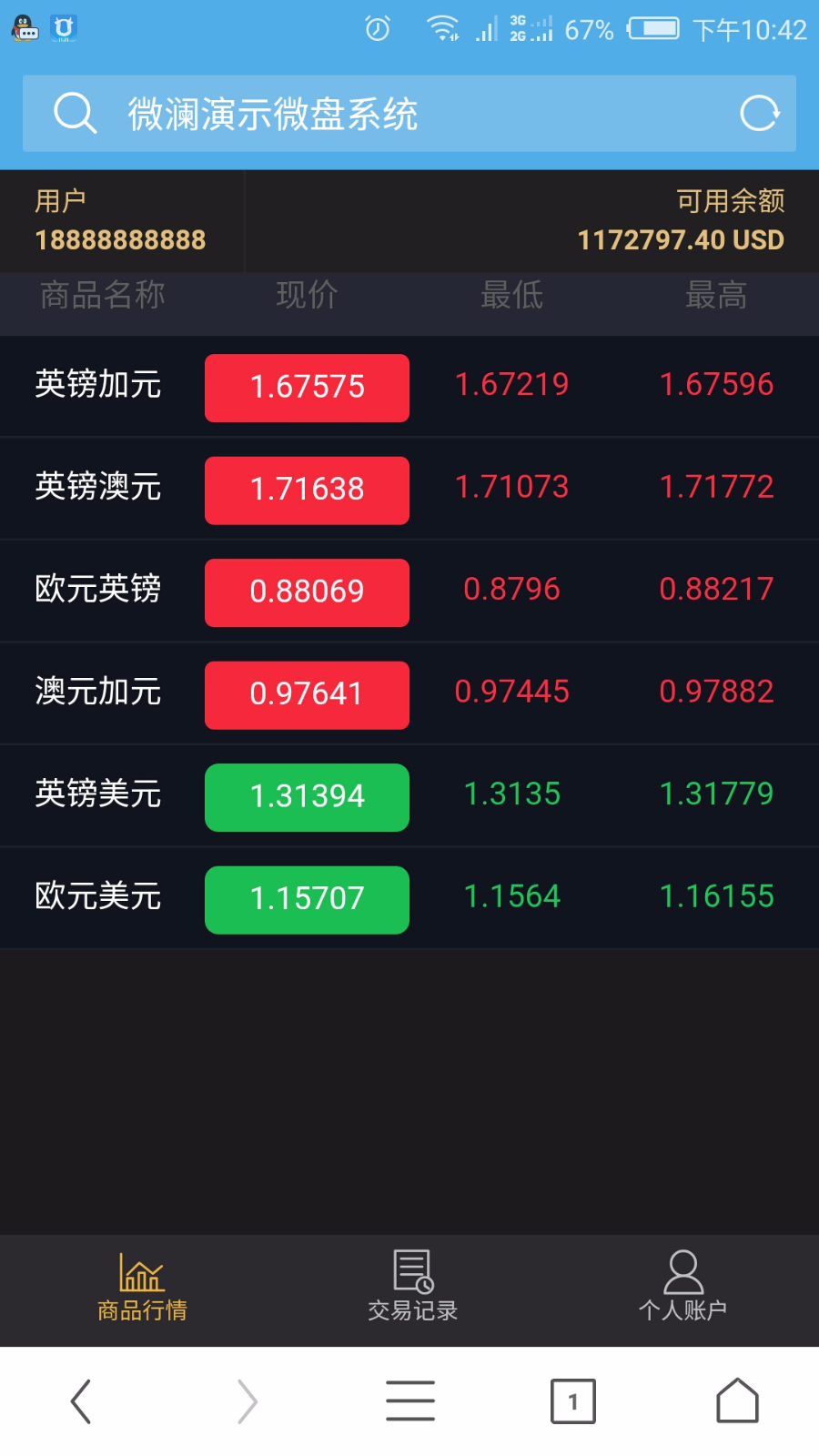This screenshot has height=1456, width=819.
Task: Go to the browser home page
Action: point(737,1401)
